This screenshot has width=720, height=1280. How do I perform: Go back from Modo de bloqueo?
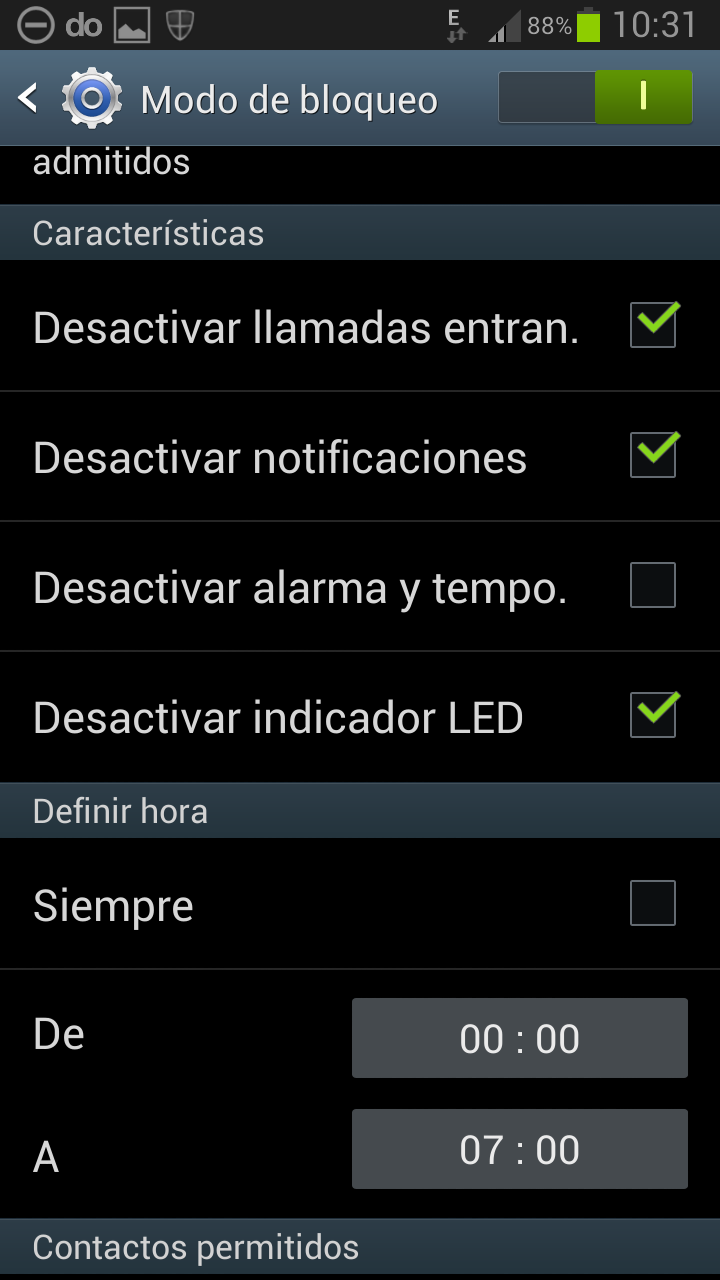[x=28, y=98]
